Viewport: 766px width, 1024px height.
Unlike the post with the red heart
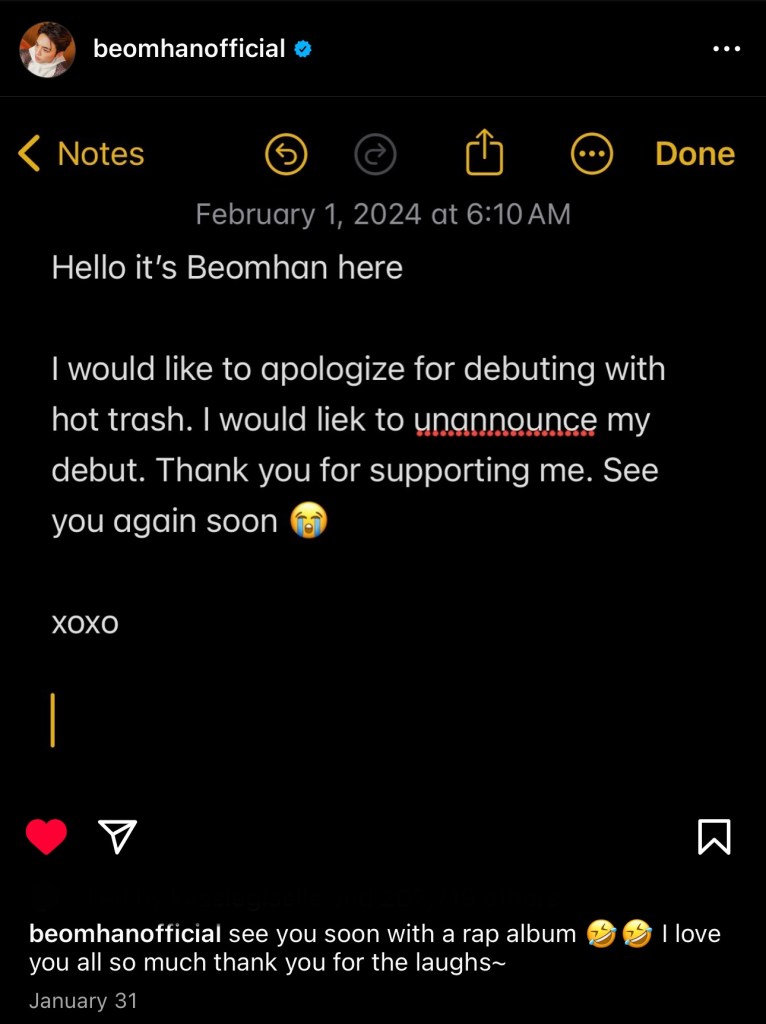[x=46, y=836]
